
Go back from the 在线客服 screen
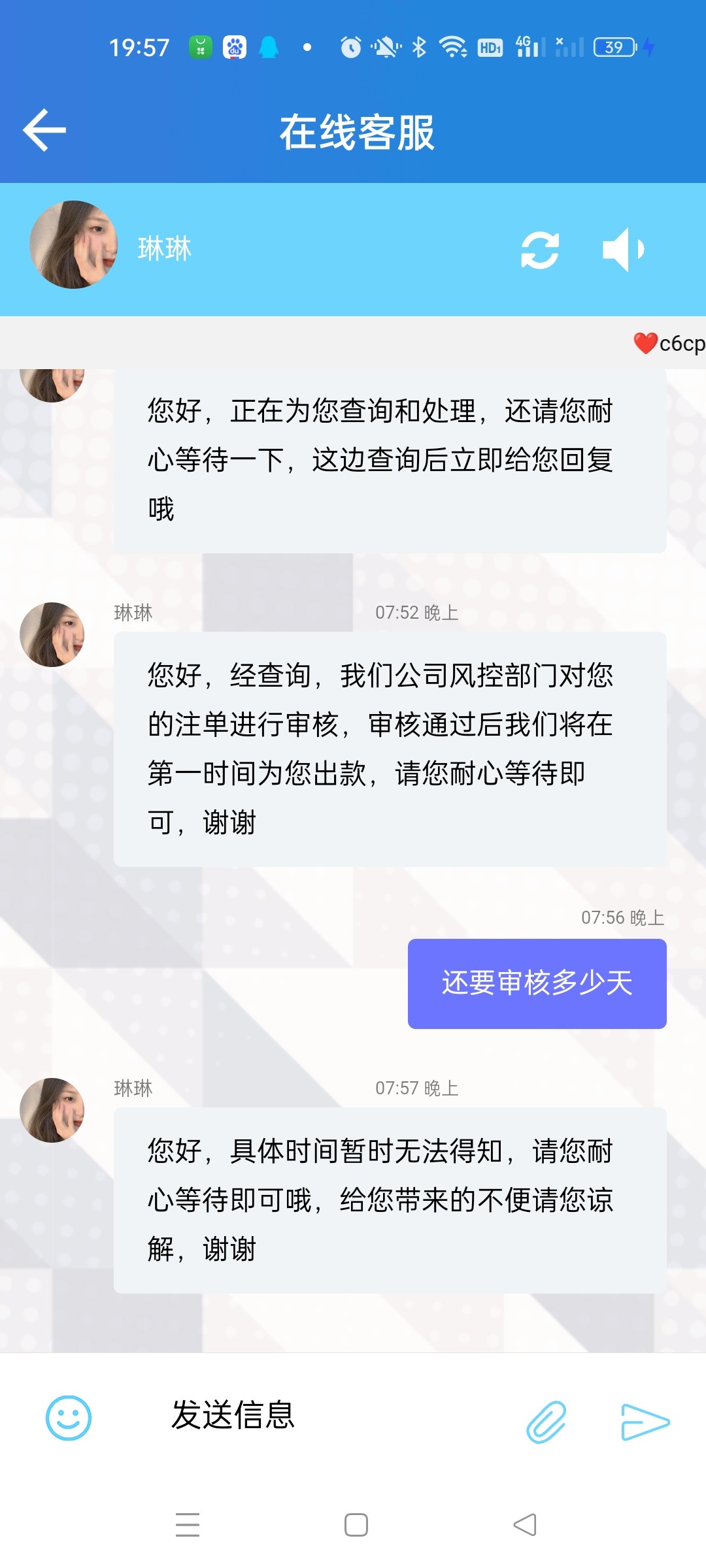44,131
